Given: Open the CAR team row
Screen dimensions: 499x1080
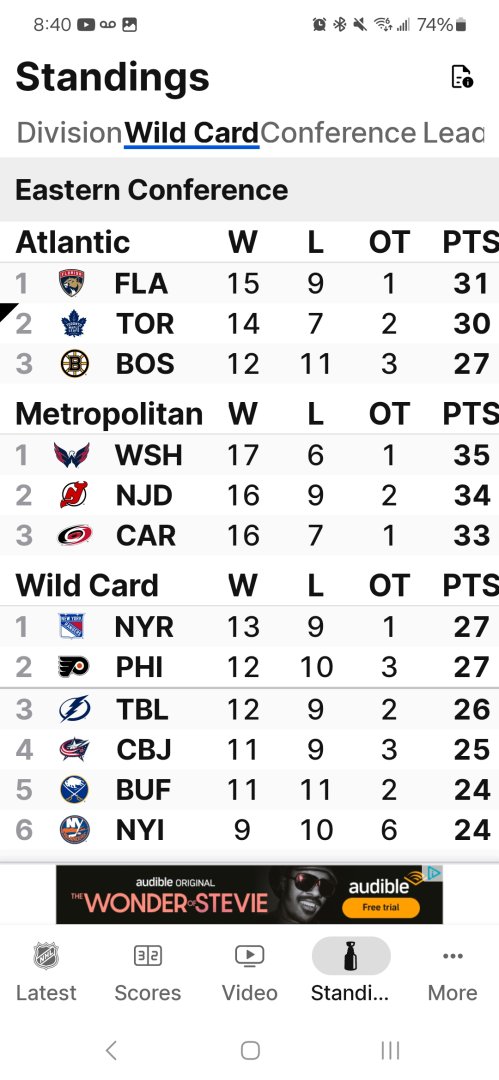Looking at the screenshot, I should [250, 535].
